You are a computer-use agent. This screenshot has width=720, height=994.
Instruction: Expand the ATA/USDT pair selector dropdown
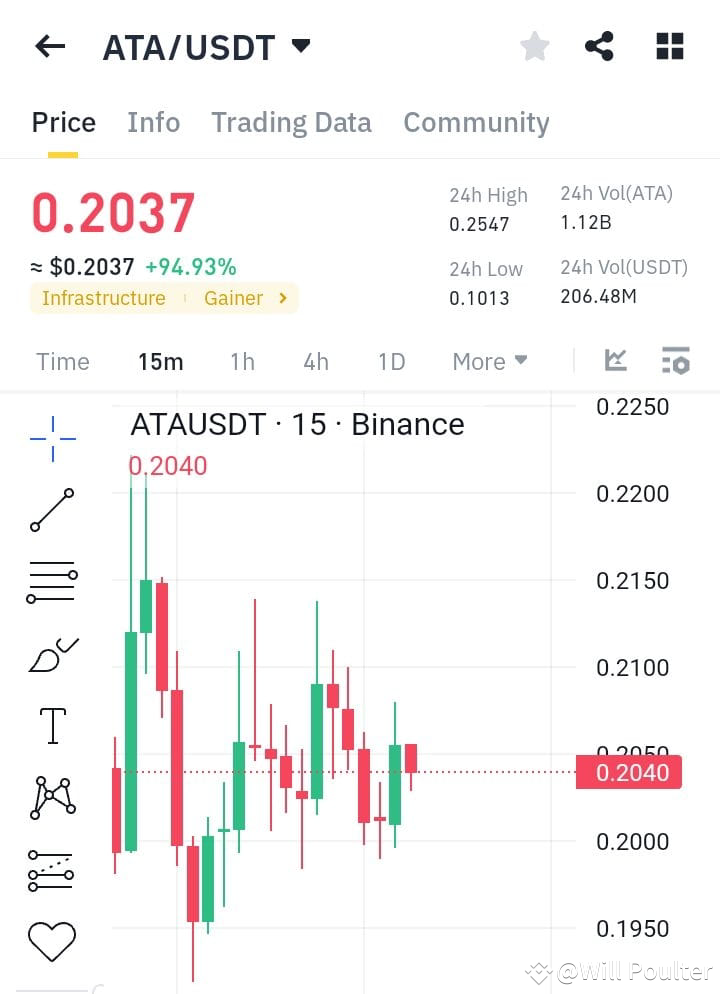tap(302, 45)
